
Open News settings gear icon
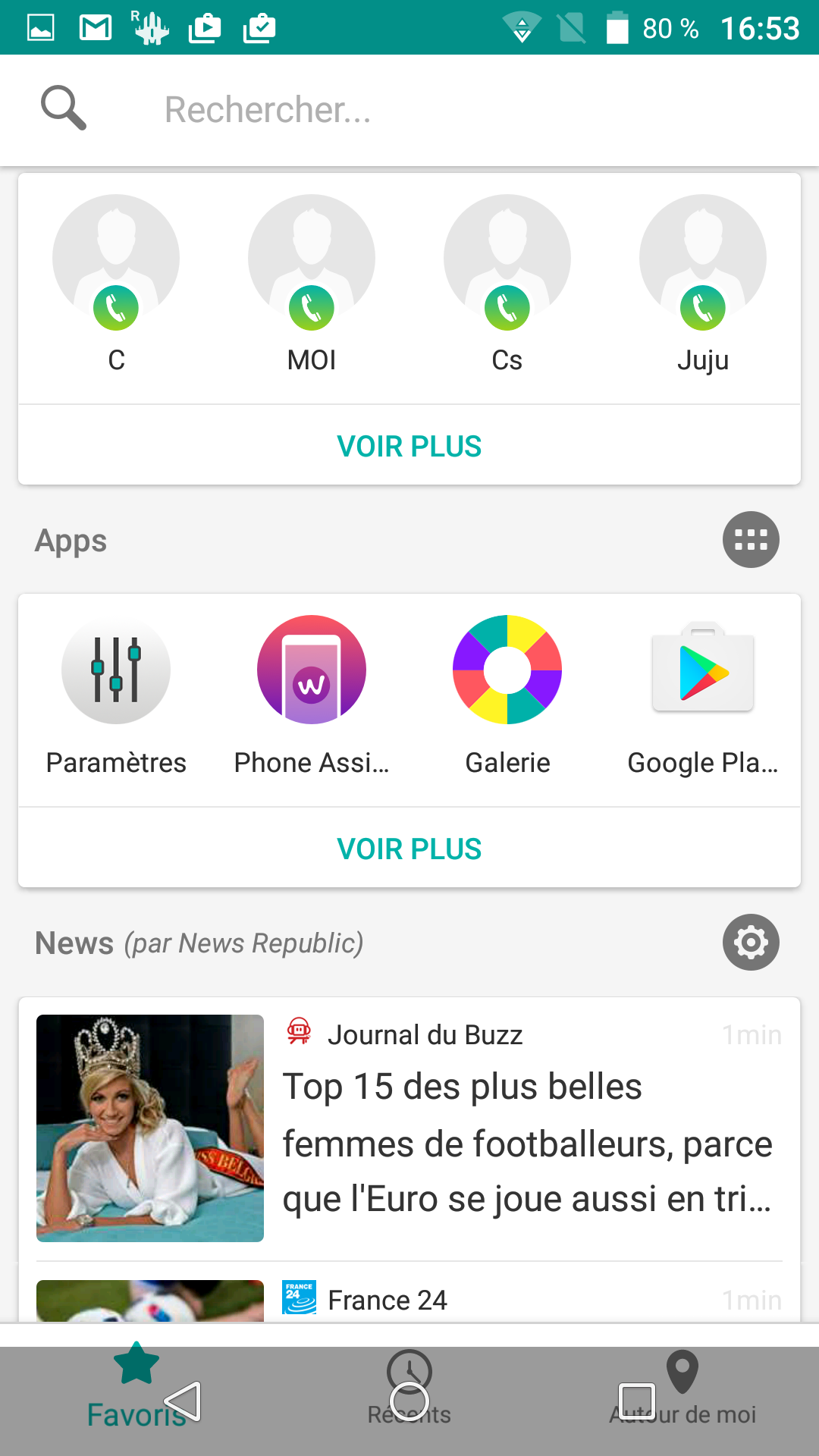point(751,943)
